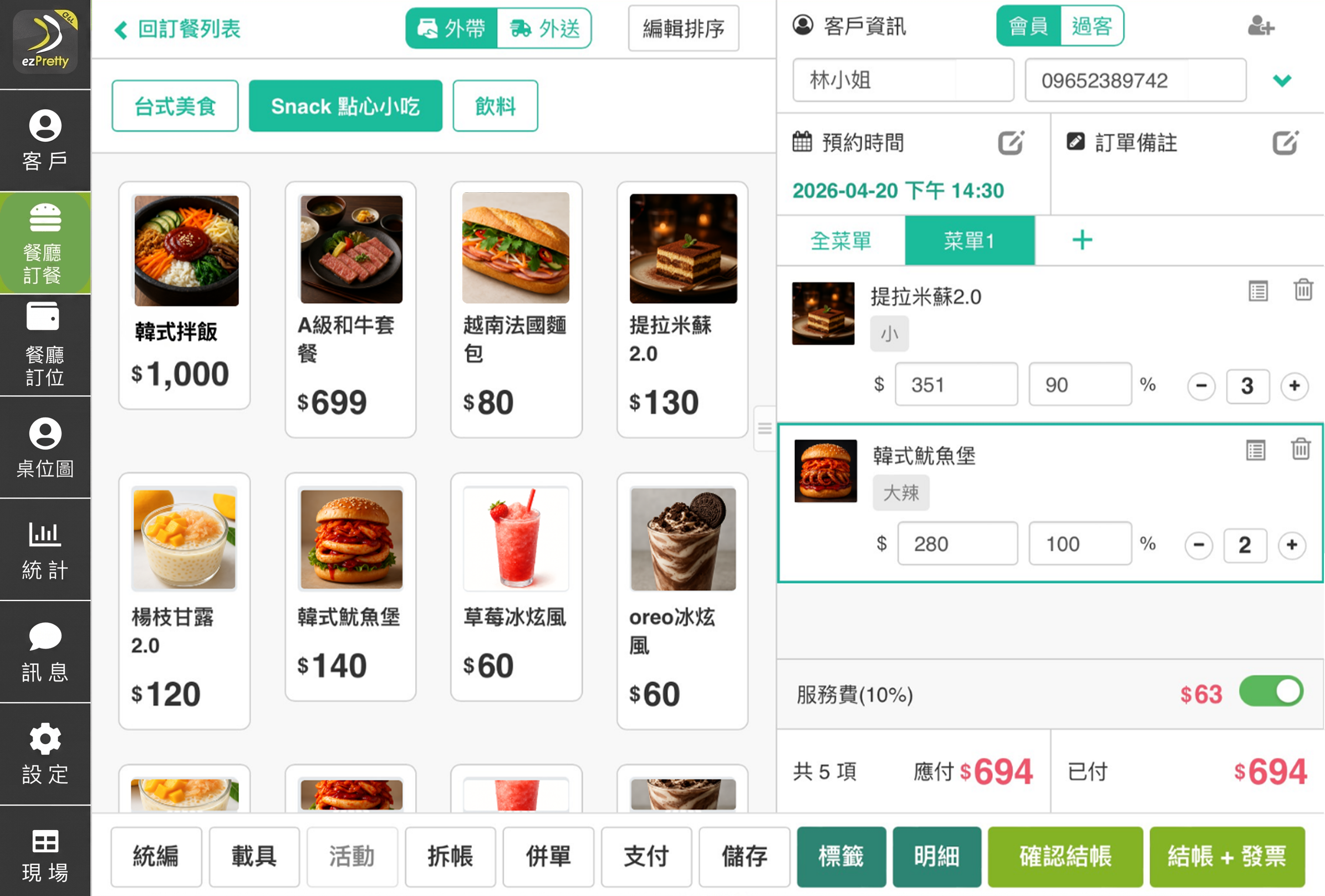Viewport: 1325px width, 896px height.
Task: Open the 編輯排序 button
Action: (683, 28)
